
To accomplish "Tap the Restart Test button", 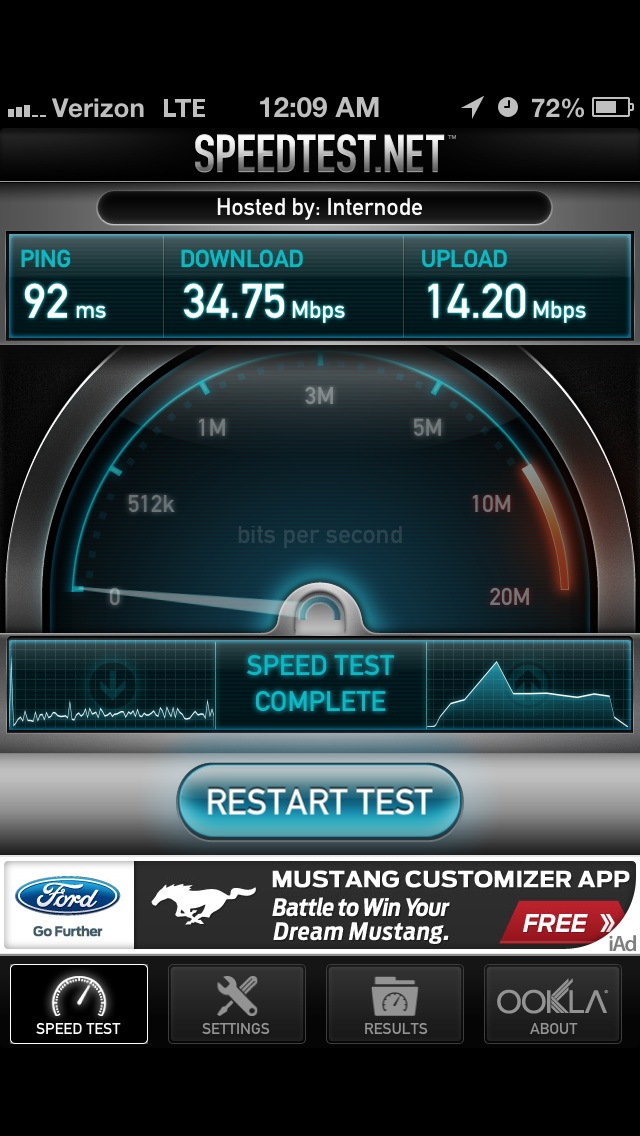I will point(319,802).
